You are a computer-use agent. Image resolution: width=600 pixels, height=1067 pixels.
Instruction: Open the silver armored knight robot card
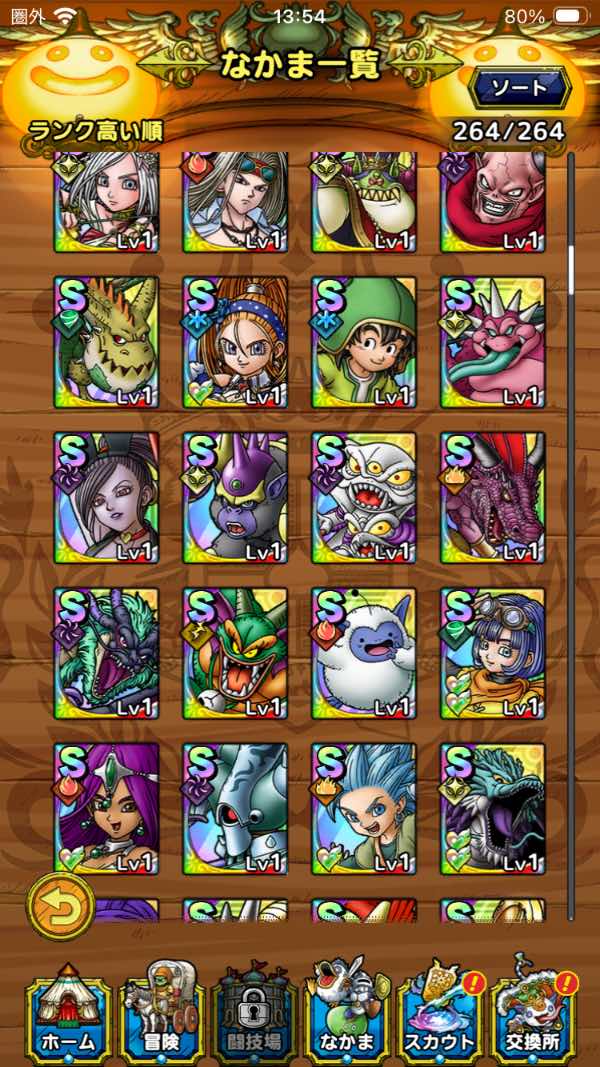coord(235,809)
